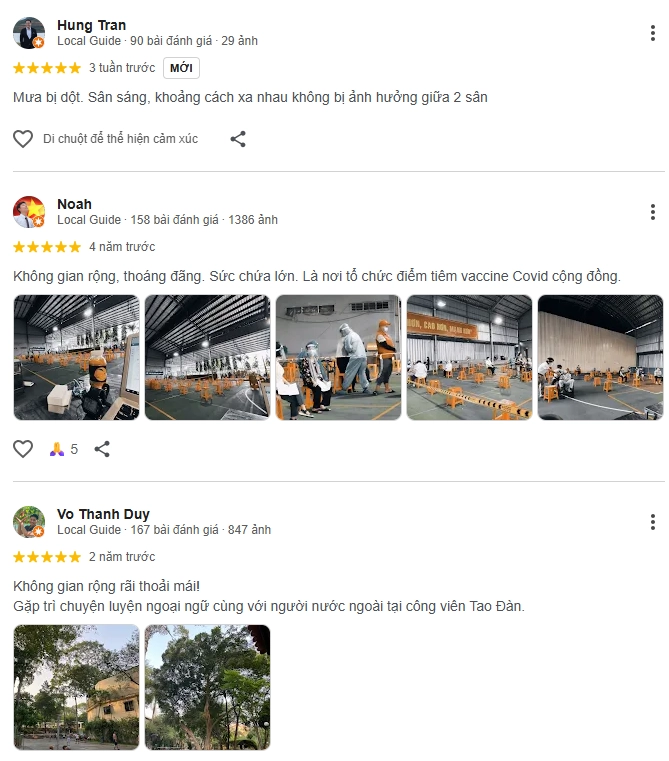Viewport: 669px width, 761px height.
Task: Open the first photo in Vo Thanh Duy's review
Action: tap(76, 687)
